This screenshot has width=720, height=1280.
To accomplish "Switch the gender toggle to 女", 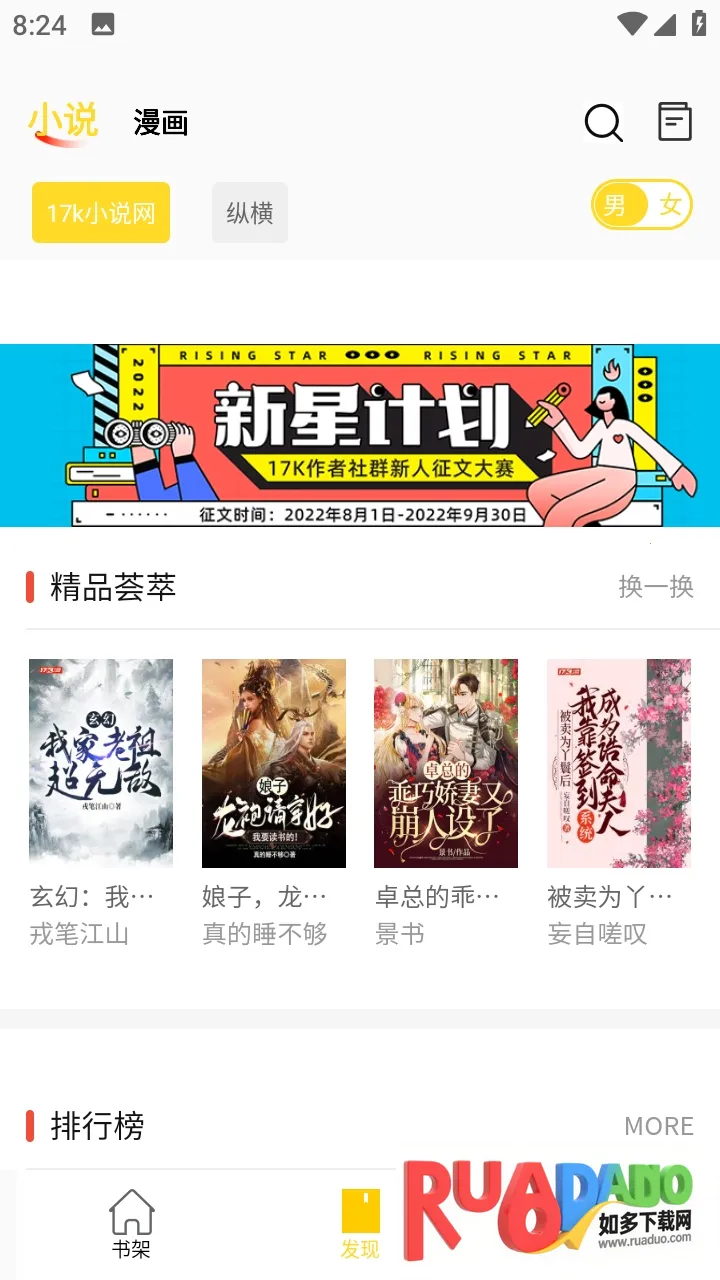I will [670, 206].
